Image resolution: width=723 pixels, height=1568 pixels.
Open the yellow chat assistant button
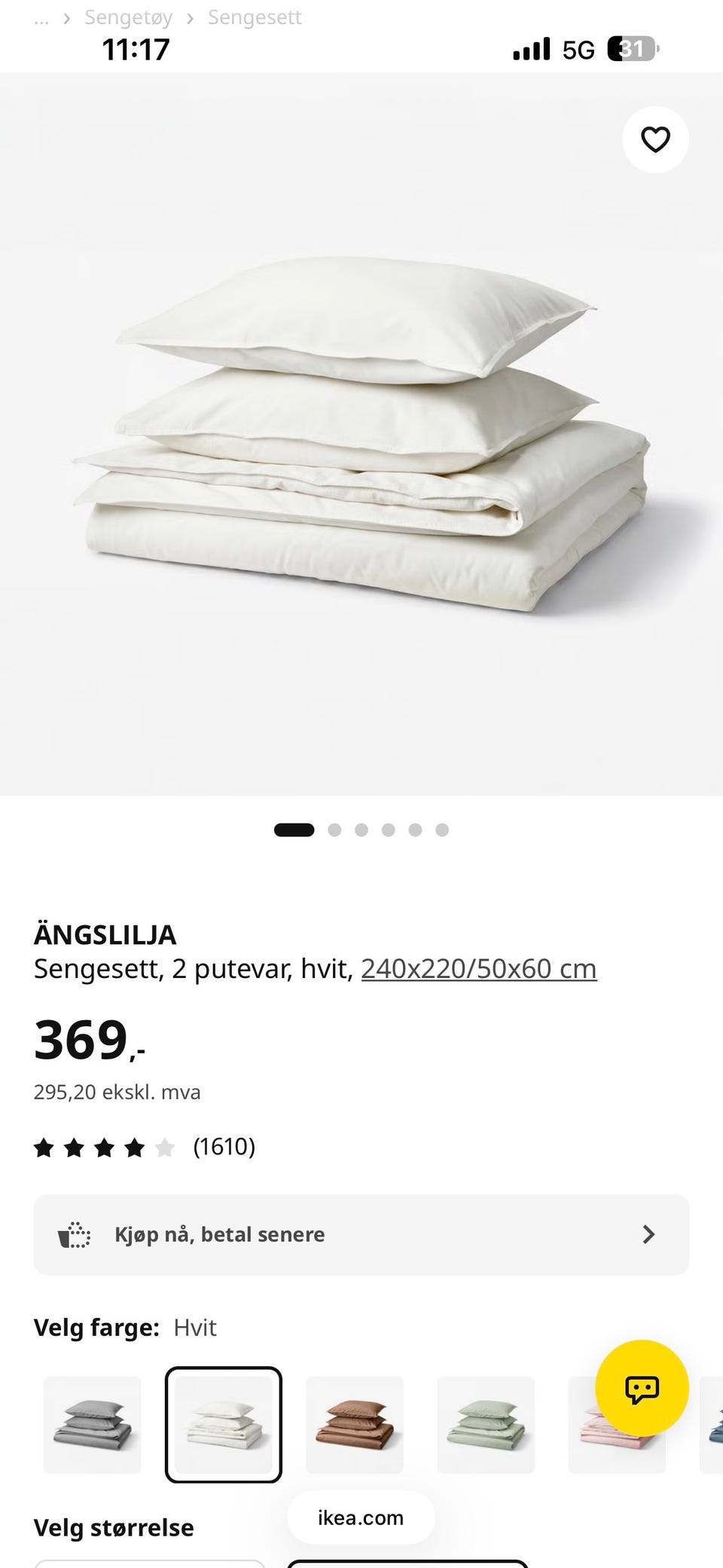tap(642, 1386)
